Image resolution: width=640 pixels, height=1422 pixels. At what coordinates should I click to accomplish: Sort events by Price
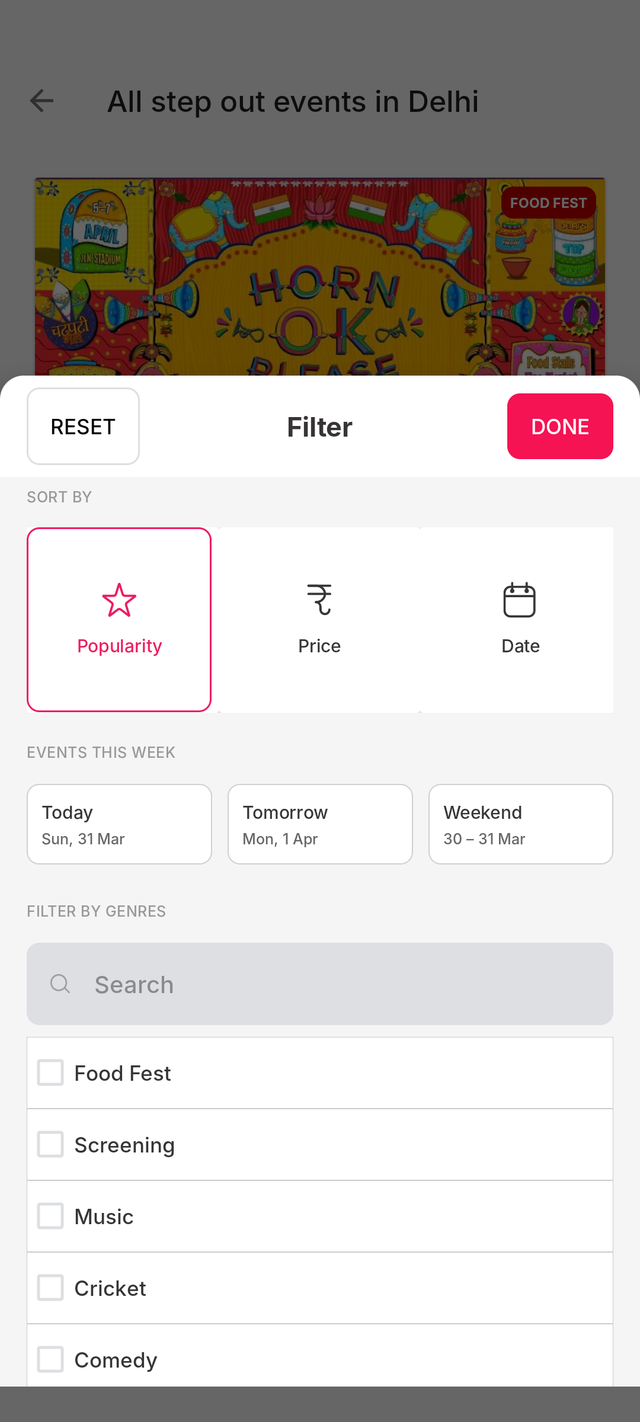click(319, 619)
